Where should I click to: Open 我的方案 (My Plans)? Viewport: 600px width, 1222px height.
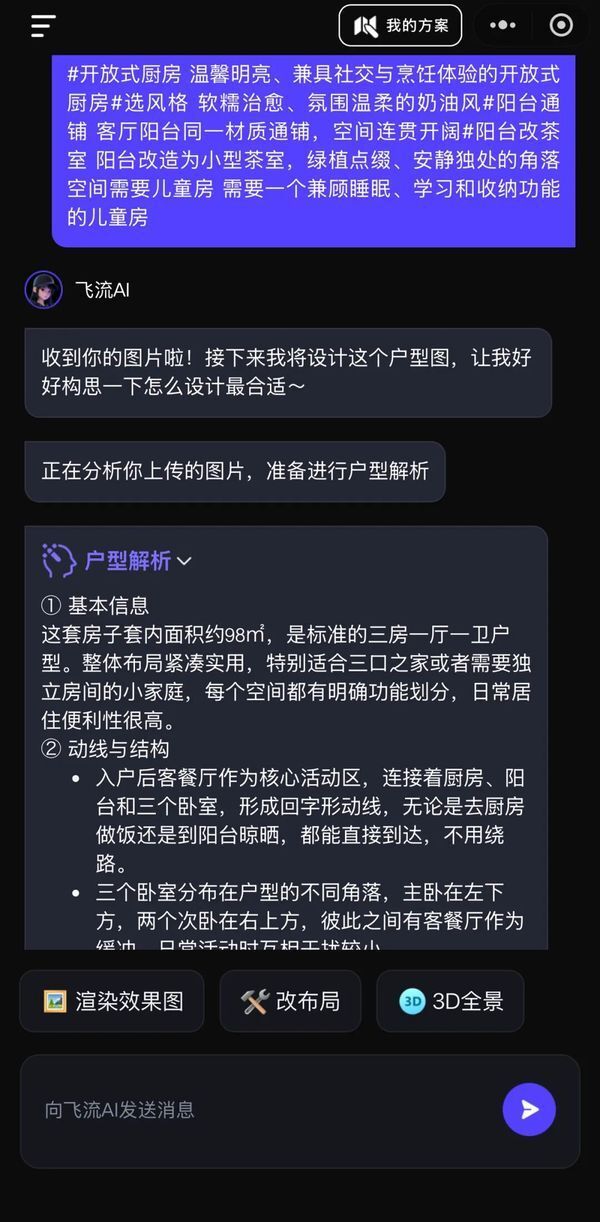coord(400,26)
